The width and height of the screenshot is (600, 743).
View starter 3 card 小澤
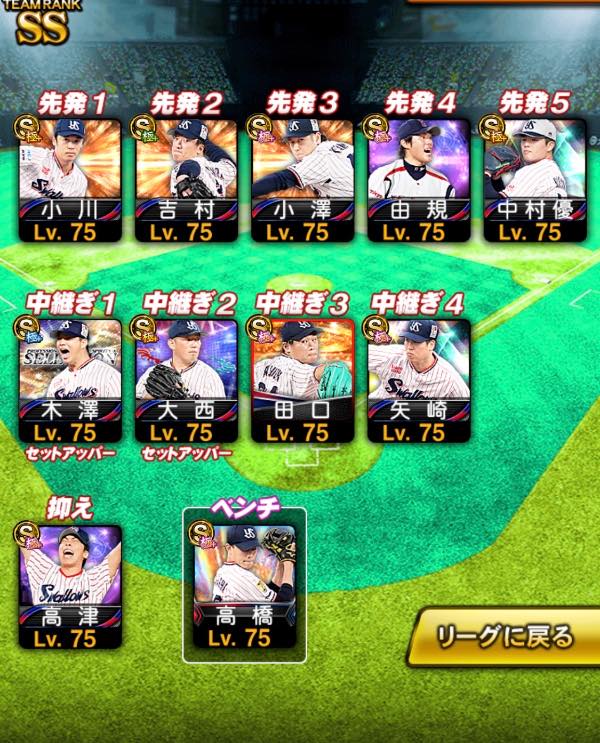click(302, 180)
